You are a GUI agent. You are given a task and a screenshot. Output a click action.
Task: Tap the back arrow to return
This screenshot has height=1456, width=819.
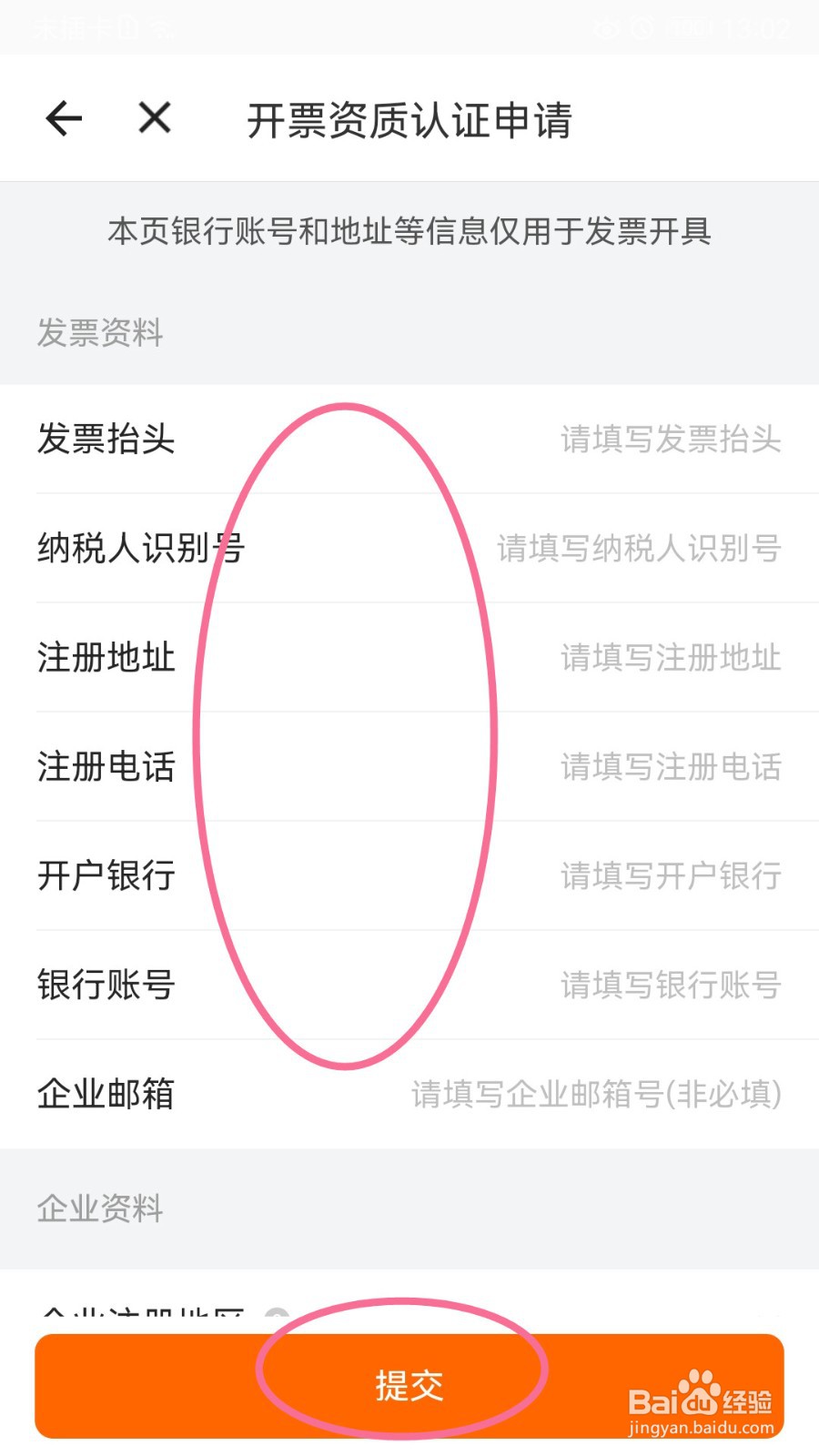click(64, 117)
